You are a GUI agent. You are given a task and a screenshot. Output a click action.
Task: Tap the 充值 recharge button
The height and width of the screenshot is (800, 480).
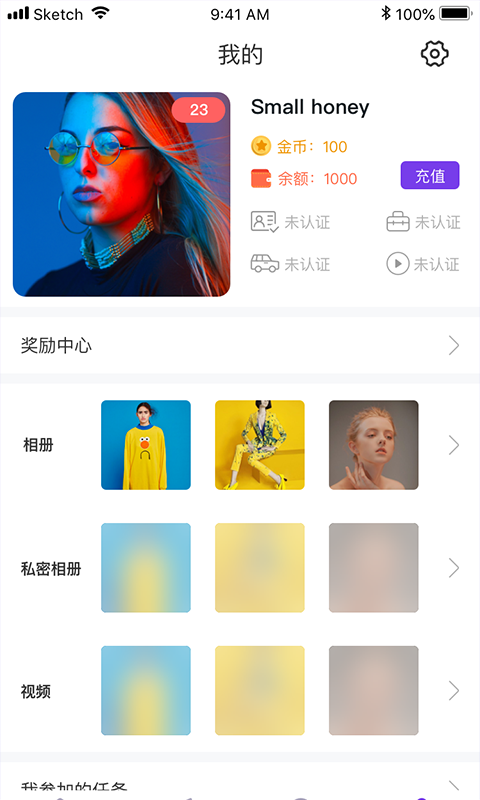(x=430, y=176)
